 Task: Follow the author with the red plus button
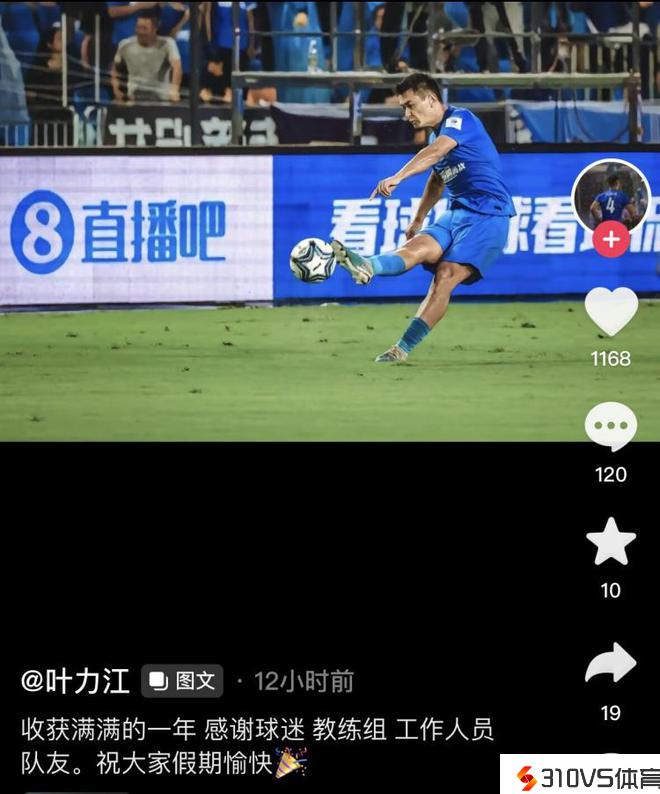pyautogui.click(x=610, y=240)
